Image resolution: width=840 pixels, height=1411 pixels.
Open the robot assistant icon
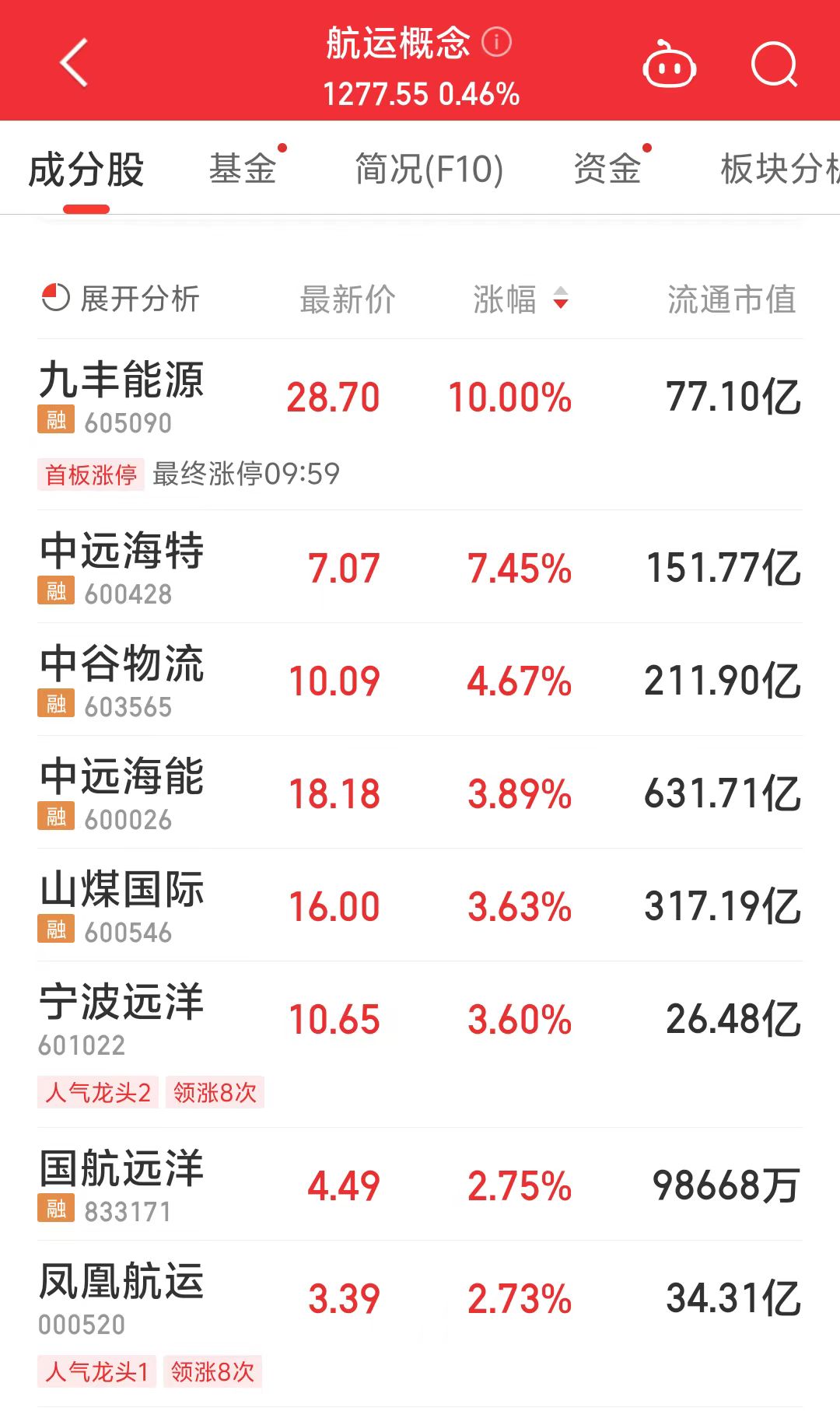coord(669,64)
